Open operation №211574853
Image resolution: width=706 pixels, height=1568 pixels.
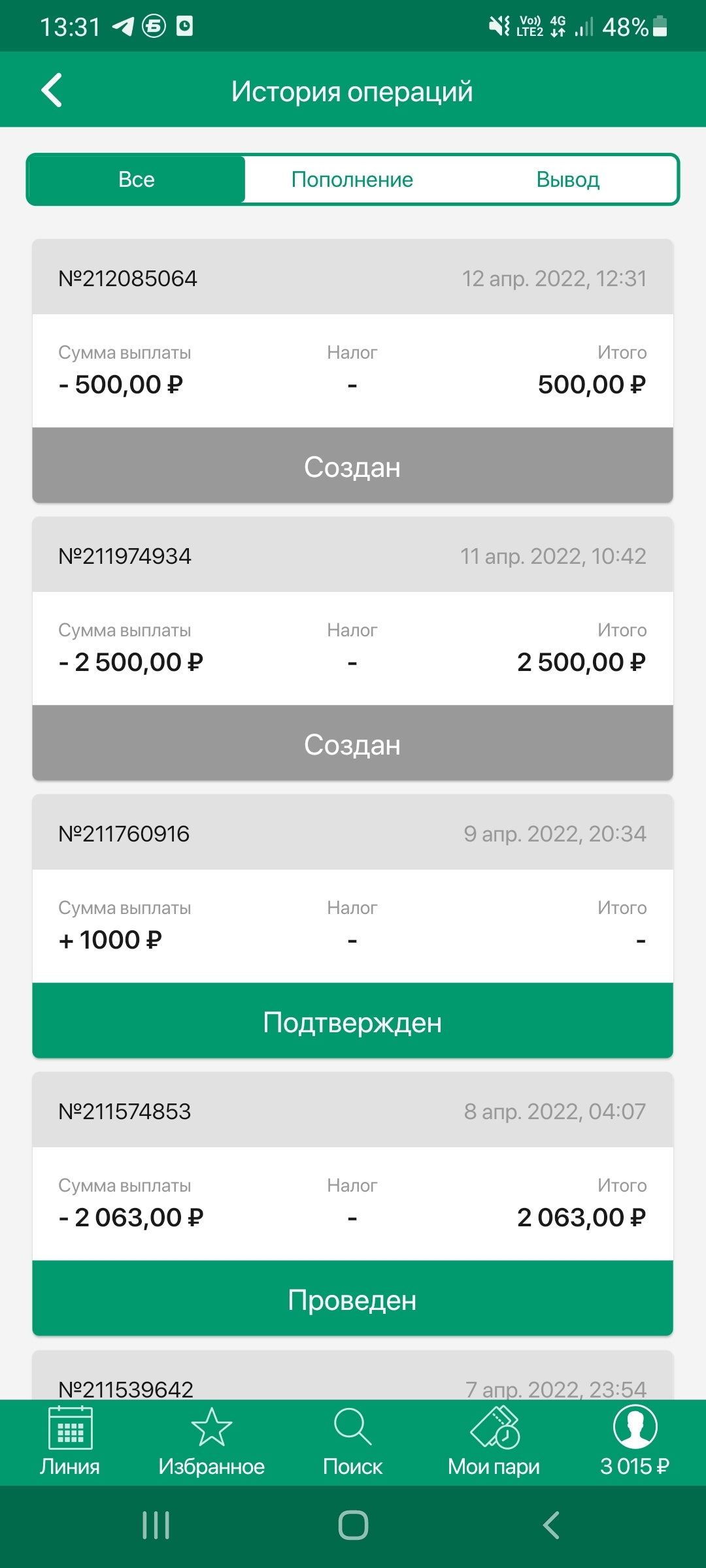(x=352, y=1204)
